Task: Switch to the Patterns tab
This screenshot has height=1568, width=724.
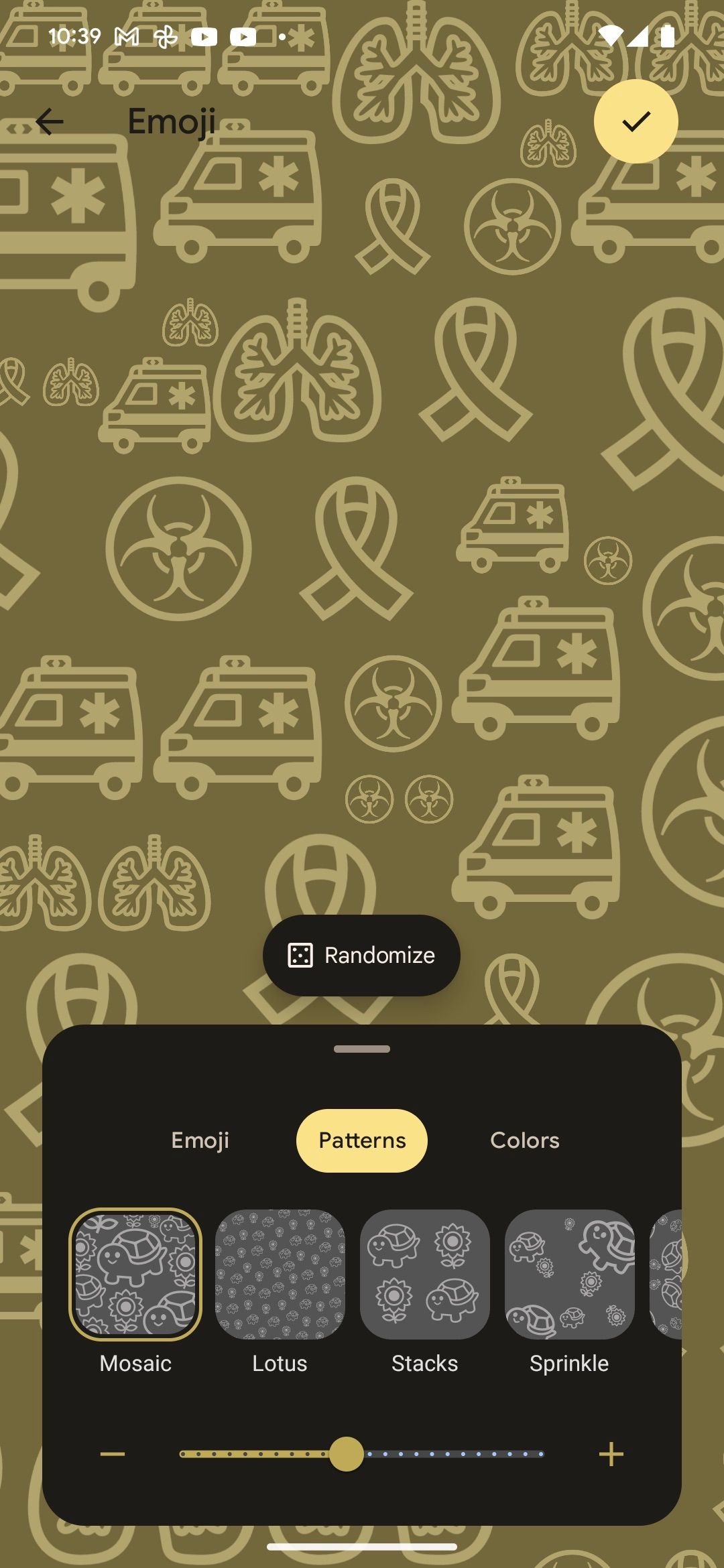Action: (361, 1140)
